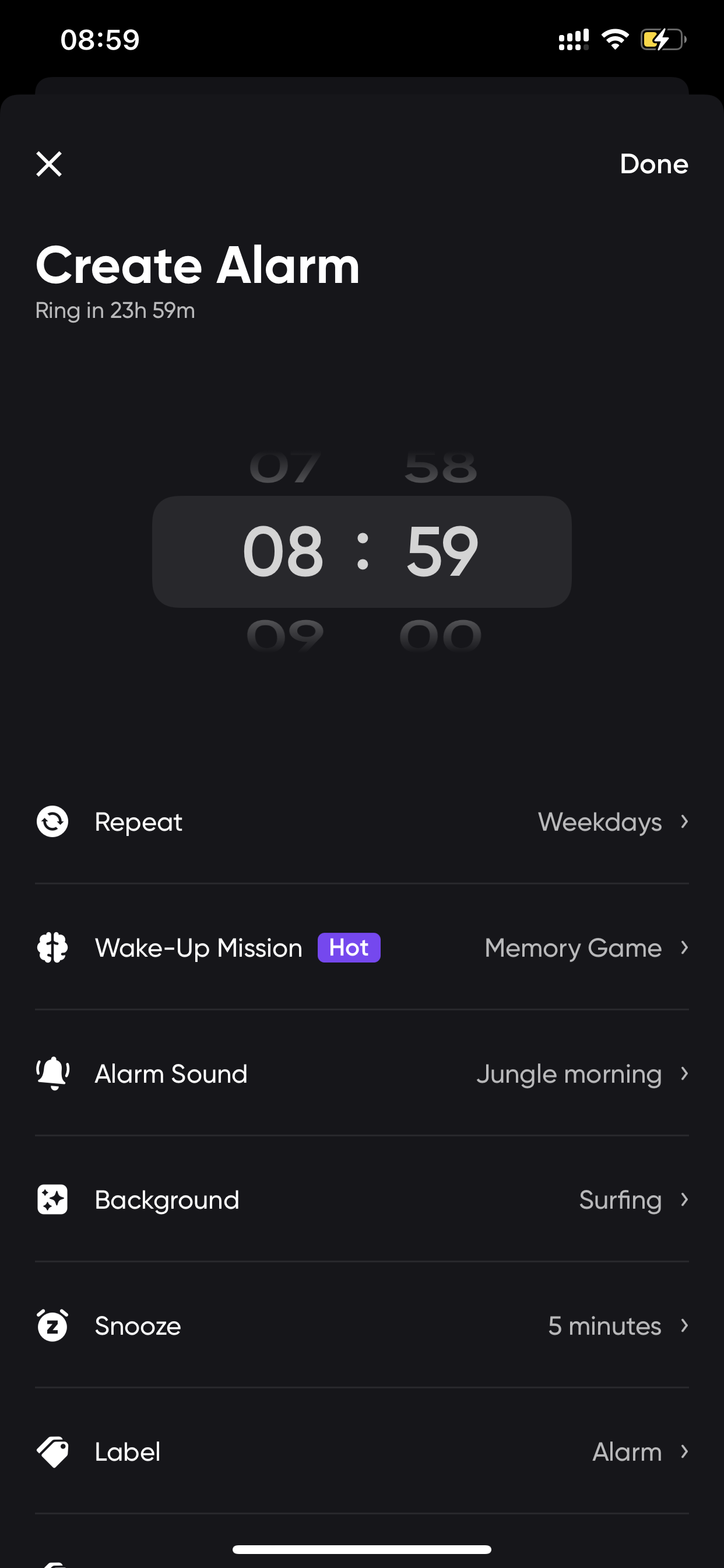Open Wake-Up Mission options
Image resolution: width=724 pixels, height=1568 pixels.
[362, 948]
